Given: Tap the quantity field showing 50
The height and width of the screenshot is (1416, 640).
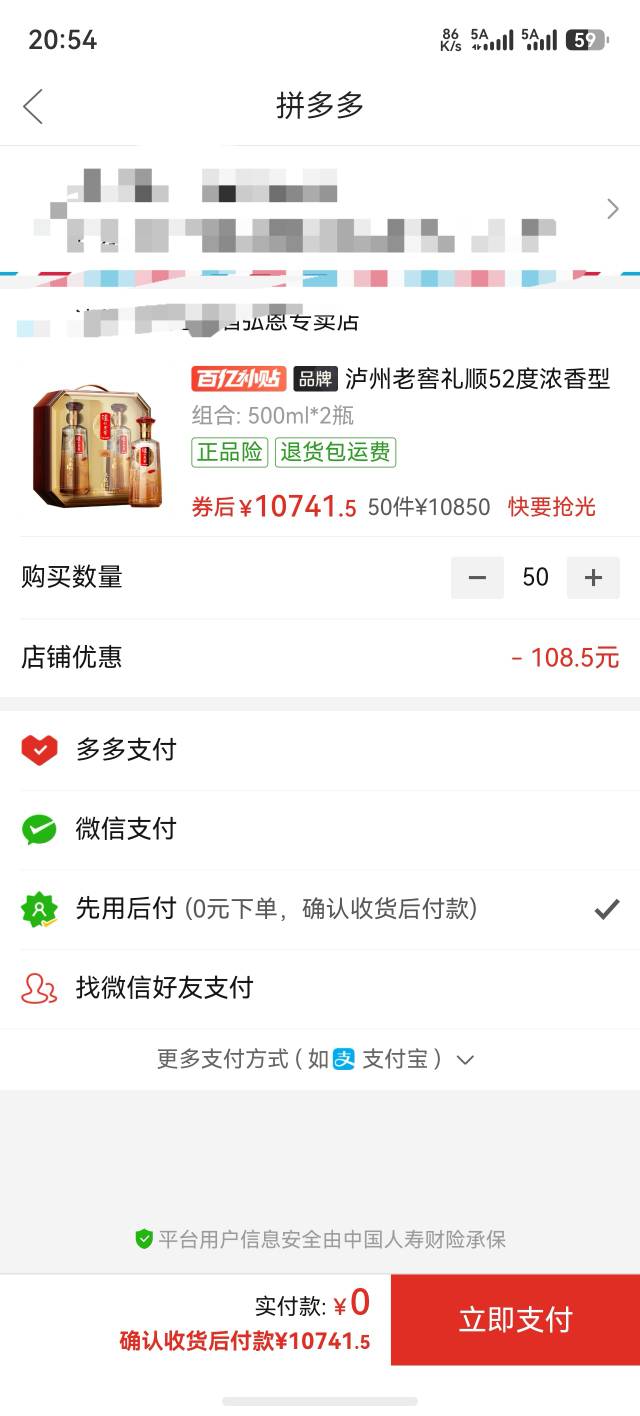Looking at the screenshot, I should click(535, 577).
